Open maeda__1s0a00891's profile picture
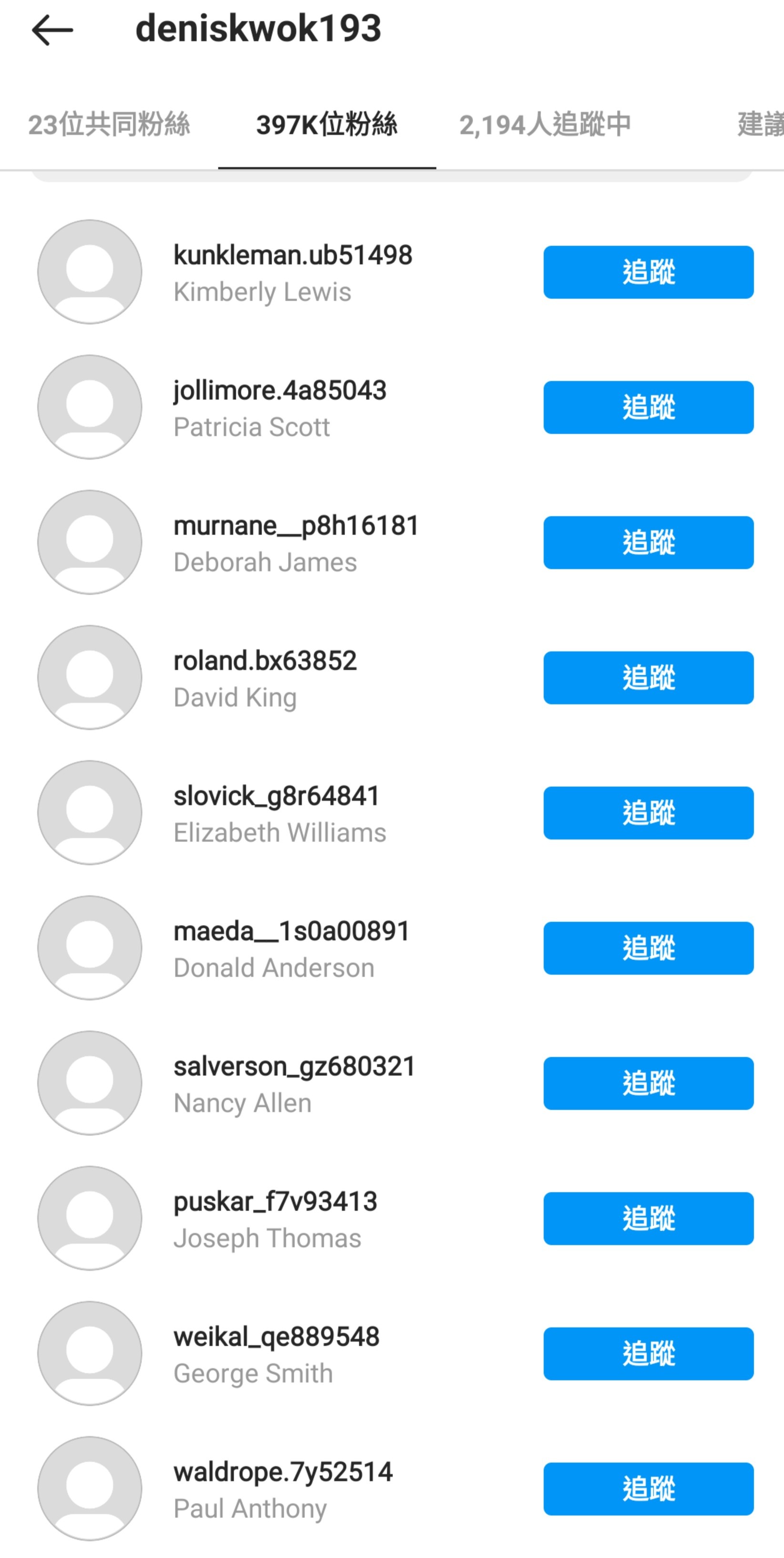The width and height of the screenshot is (784, 1558). [89, 949]
